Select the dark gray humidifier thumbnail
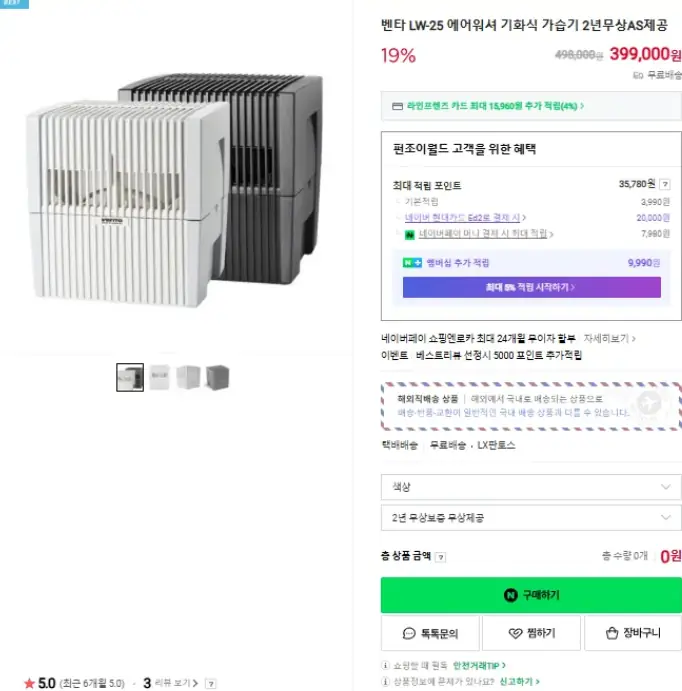The height and width of the screenshot is (691, 682). pyautogui.click(x=217, y=377)
